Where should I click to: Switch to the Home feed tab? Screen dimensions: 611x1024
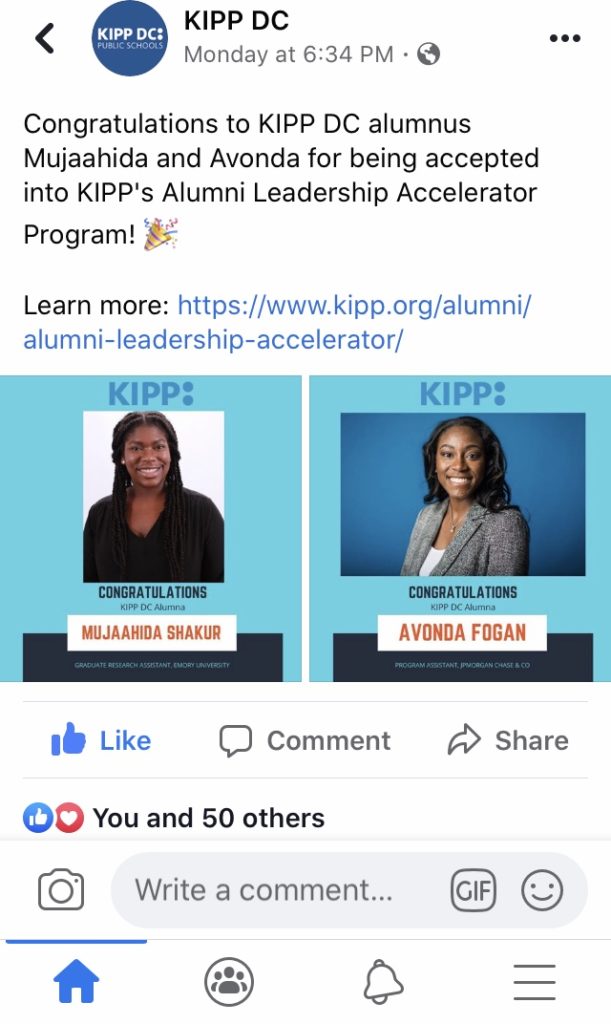point(76,981)
